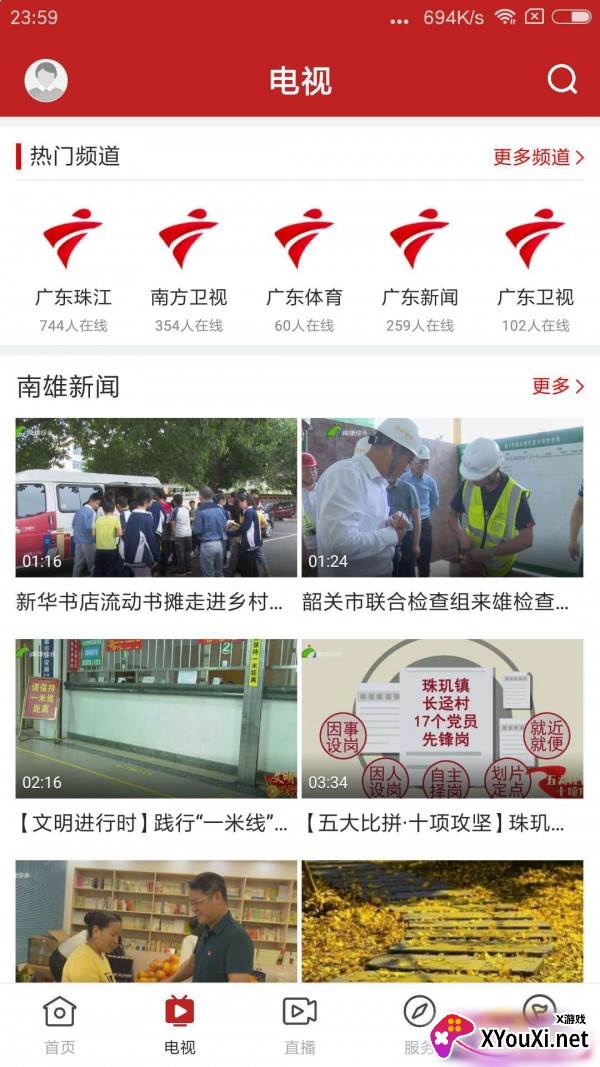Play the 新华书店流动书摊 video
This screenshot has height=1067, width=600.
click(x=156, y=498)
